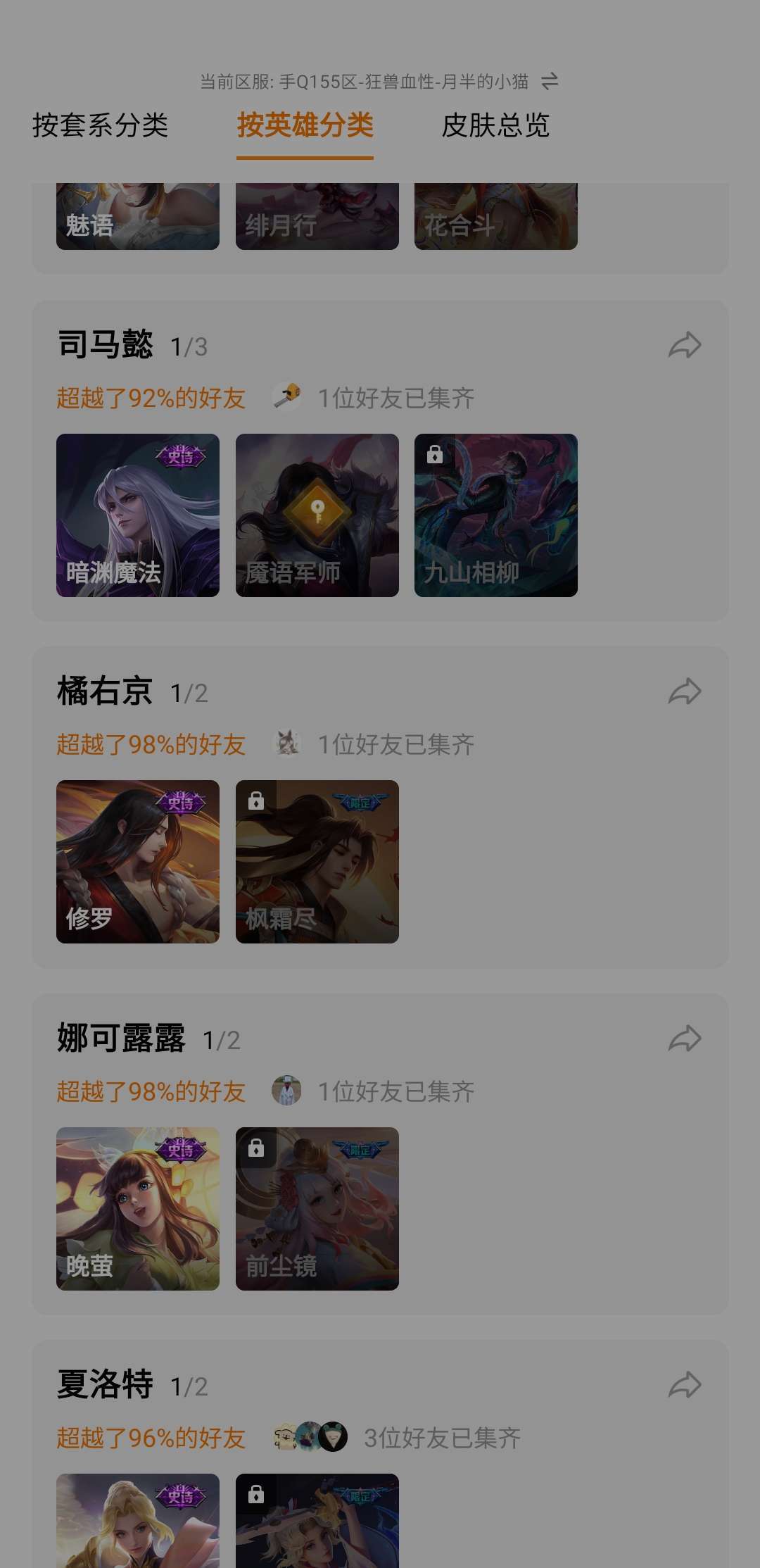
Task: View the 魇语军师 skin
Action: 317,515
